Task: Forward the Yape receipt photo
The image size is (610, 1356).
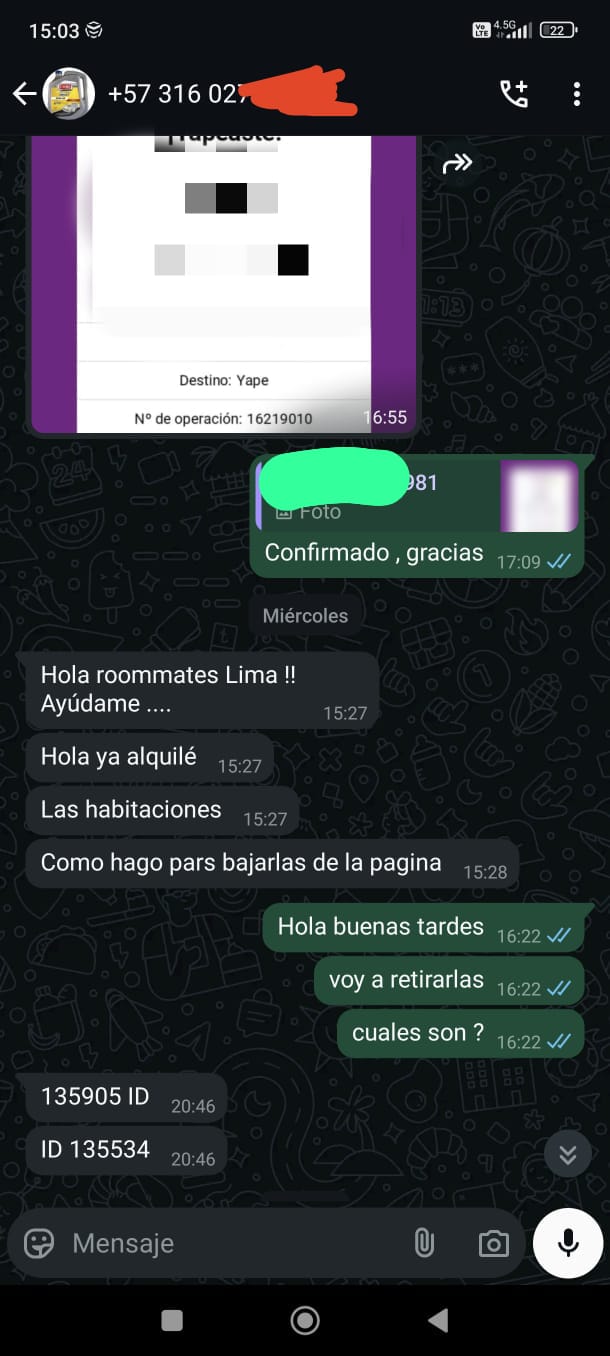Action: pos(457,163)
